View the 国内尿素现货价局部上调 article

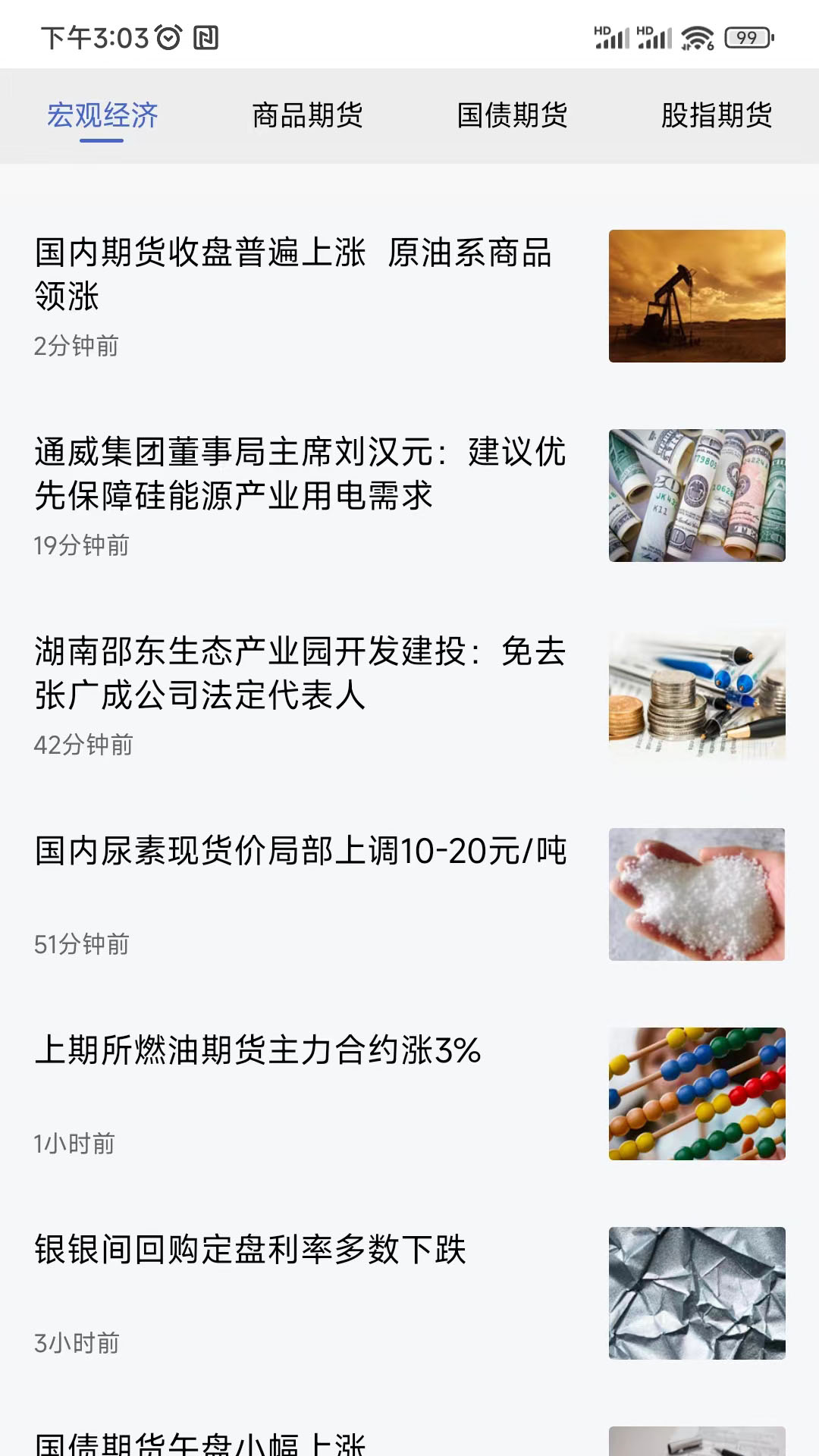pyautogui.click(x=300, y=851)
